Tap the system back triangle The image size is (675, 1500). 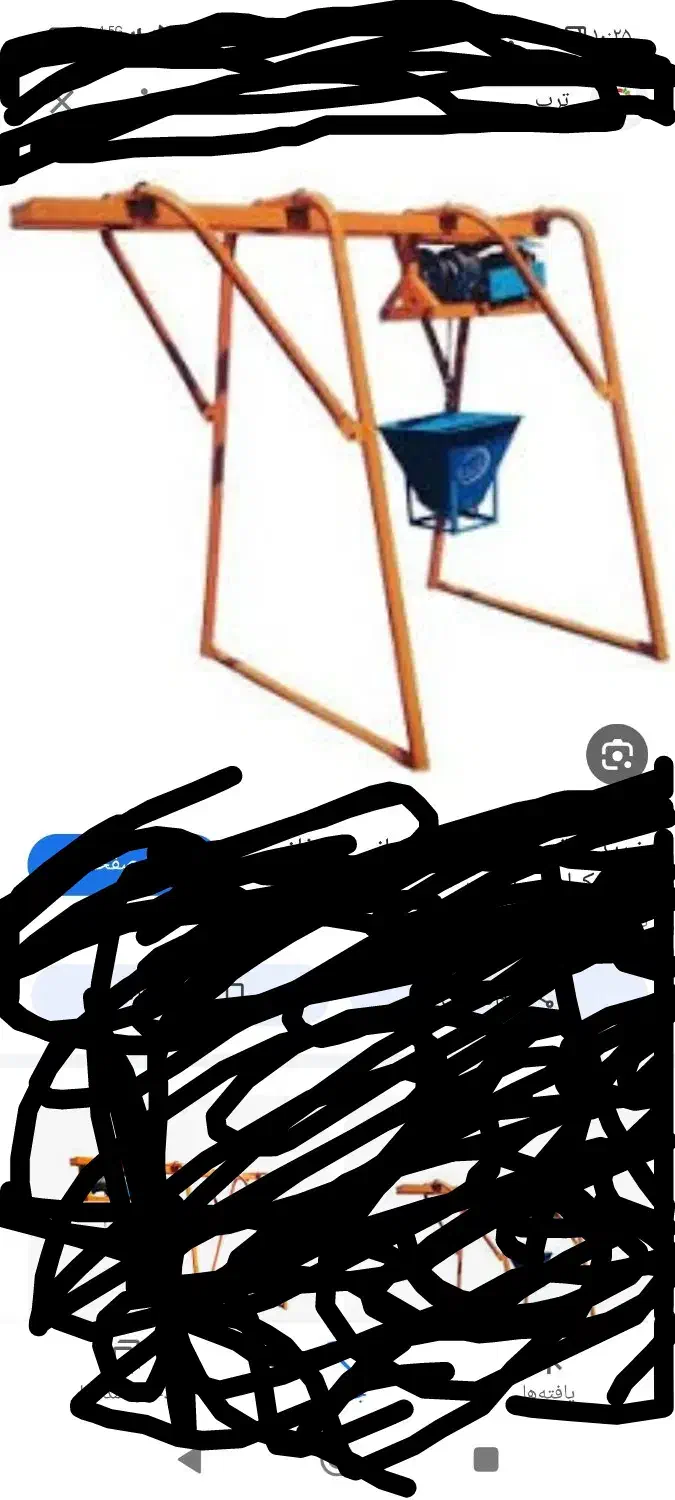pos(189,1459)
